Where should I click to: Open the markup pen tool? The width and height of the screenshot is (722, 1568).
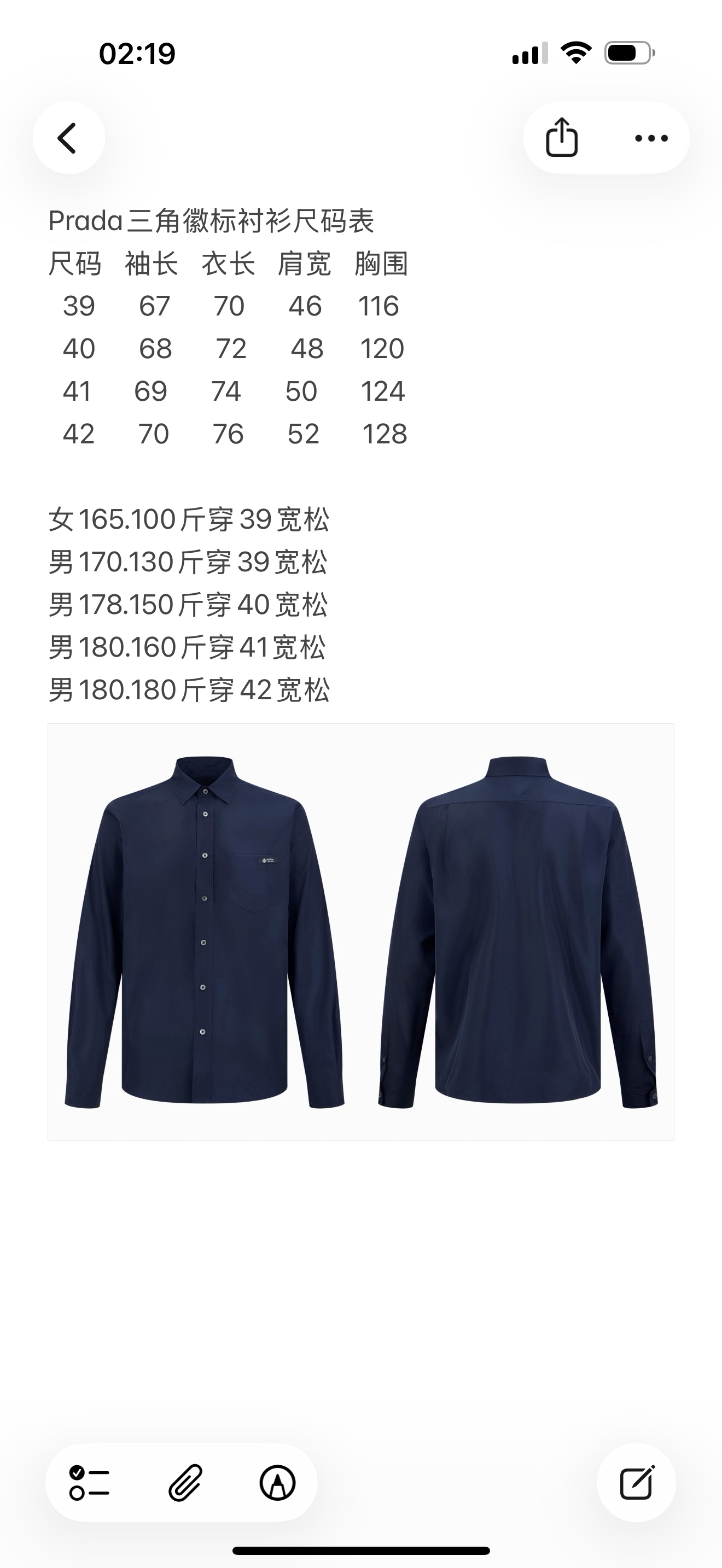point(278,1483)
